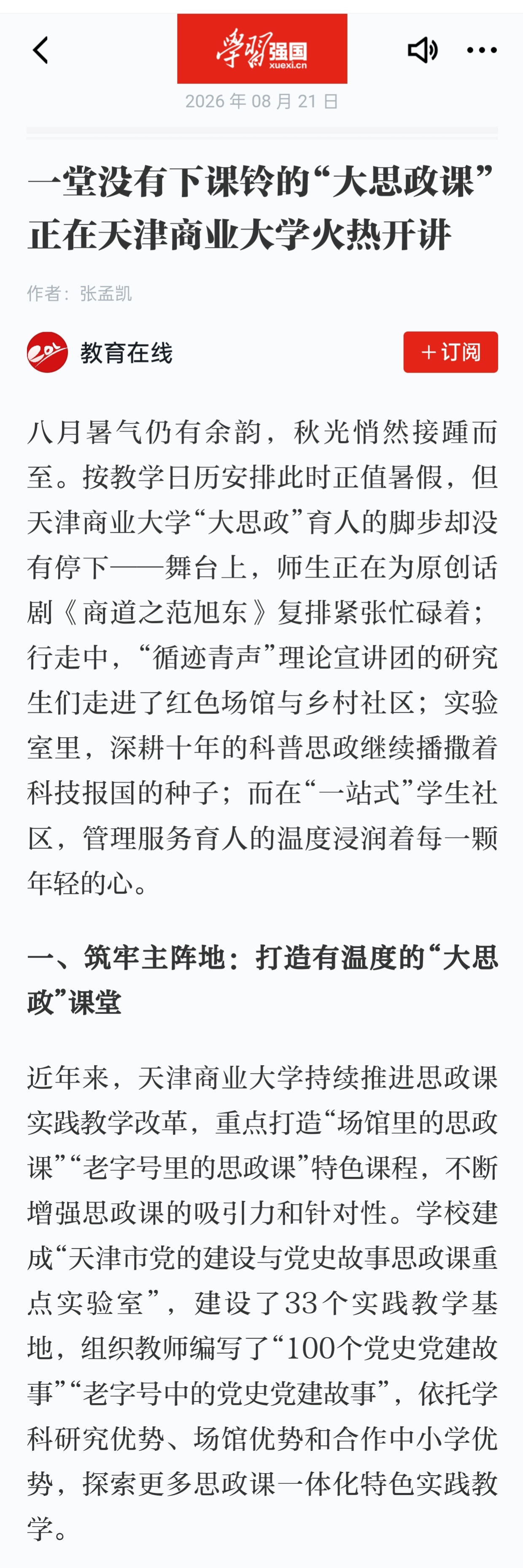The height and width of the screenshot is (1568, 523).
Task: Open the three-dot overflow menu
Action: click(482, 50)
